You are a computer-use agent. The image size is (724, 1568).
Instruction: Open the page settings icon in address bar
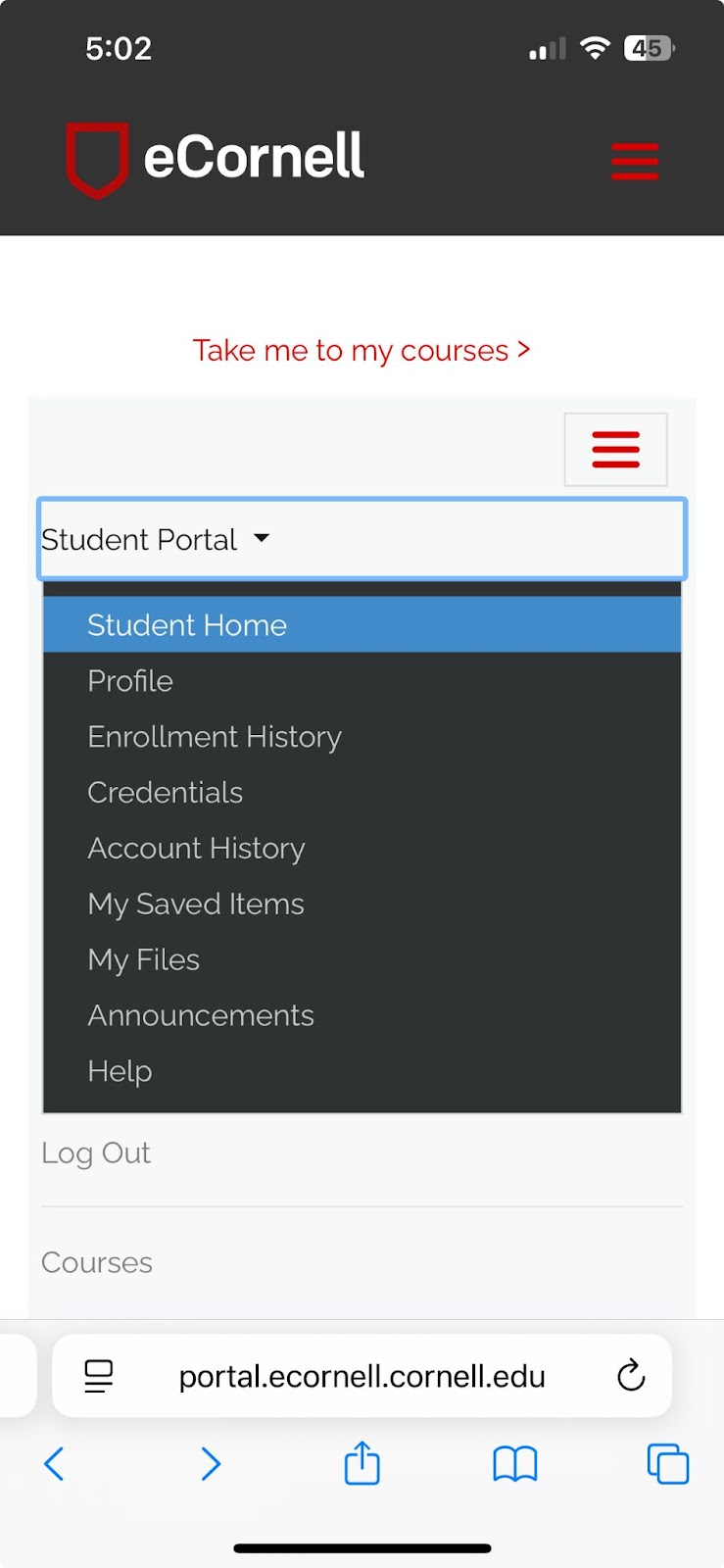point(98,1376)
